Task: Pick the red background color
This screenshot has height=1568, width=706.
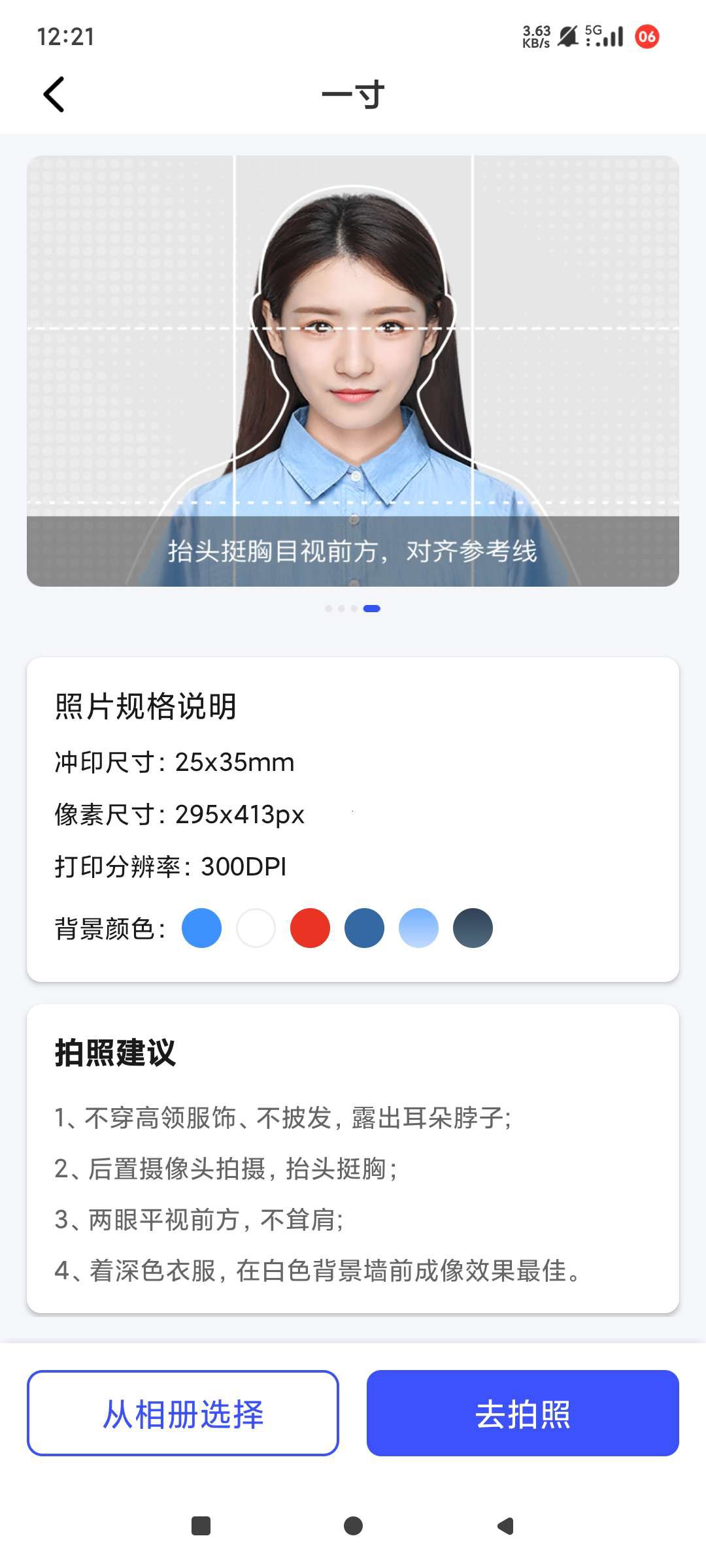Action: point(310,928)
